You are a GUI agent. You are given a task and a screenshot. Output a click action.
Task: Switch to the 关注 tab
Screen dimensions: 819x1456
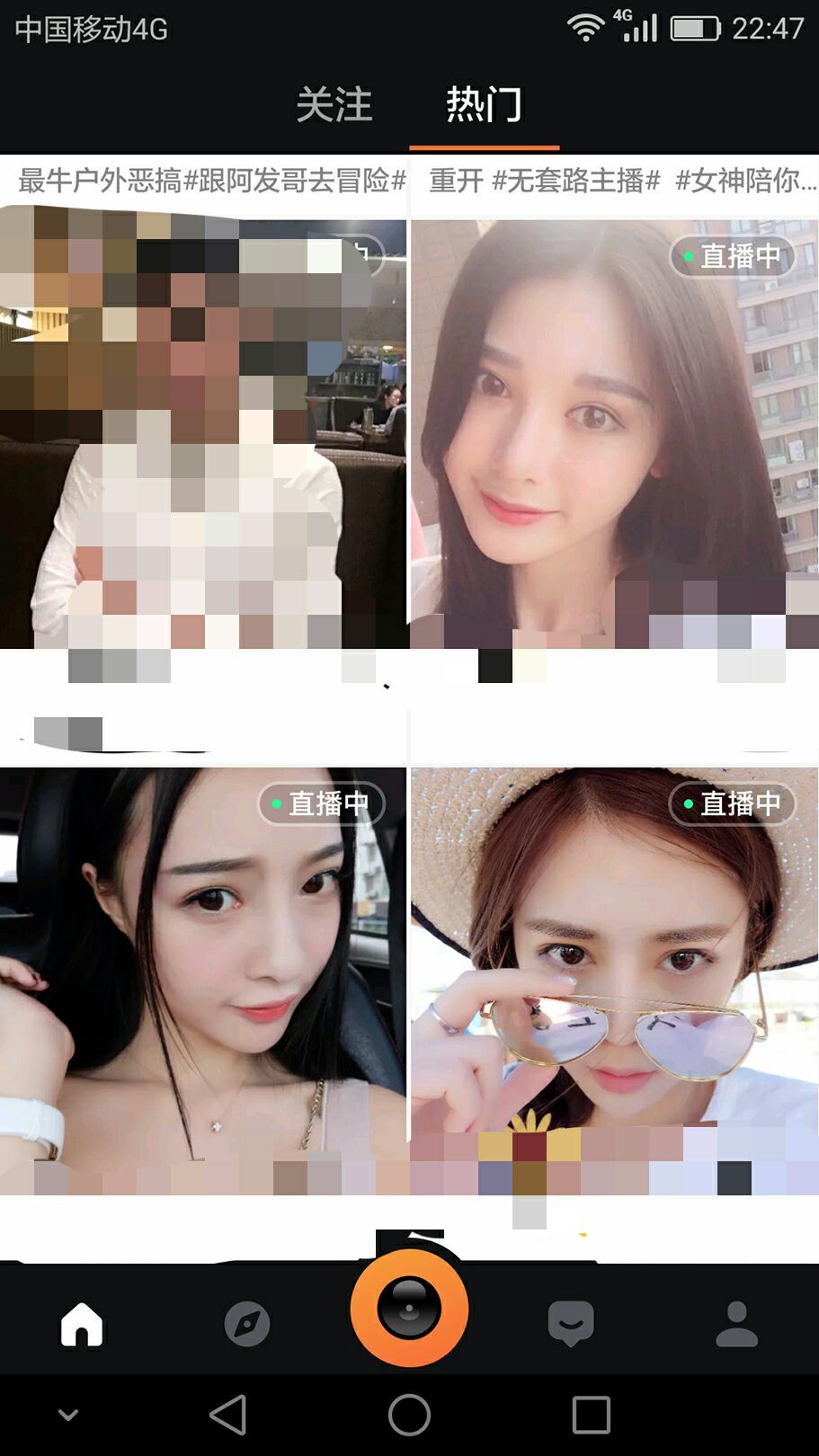pos(334,104)
